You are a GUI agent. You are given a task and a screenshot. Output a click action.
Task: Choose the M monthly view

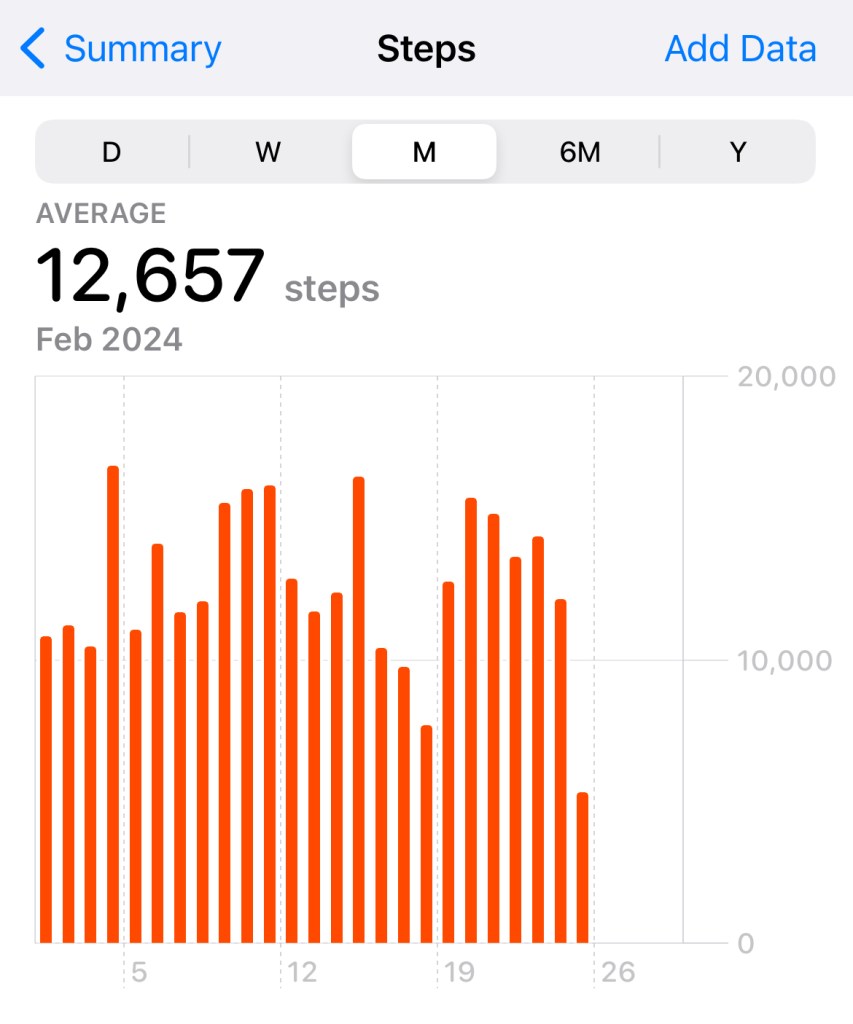(x=424, y=152)
